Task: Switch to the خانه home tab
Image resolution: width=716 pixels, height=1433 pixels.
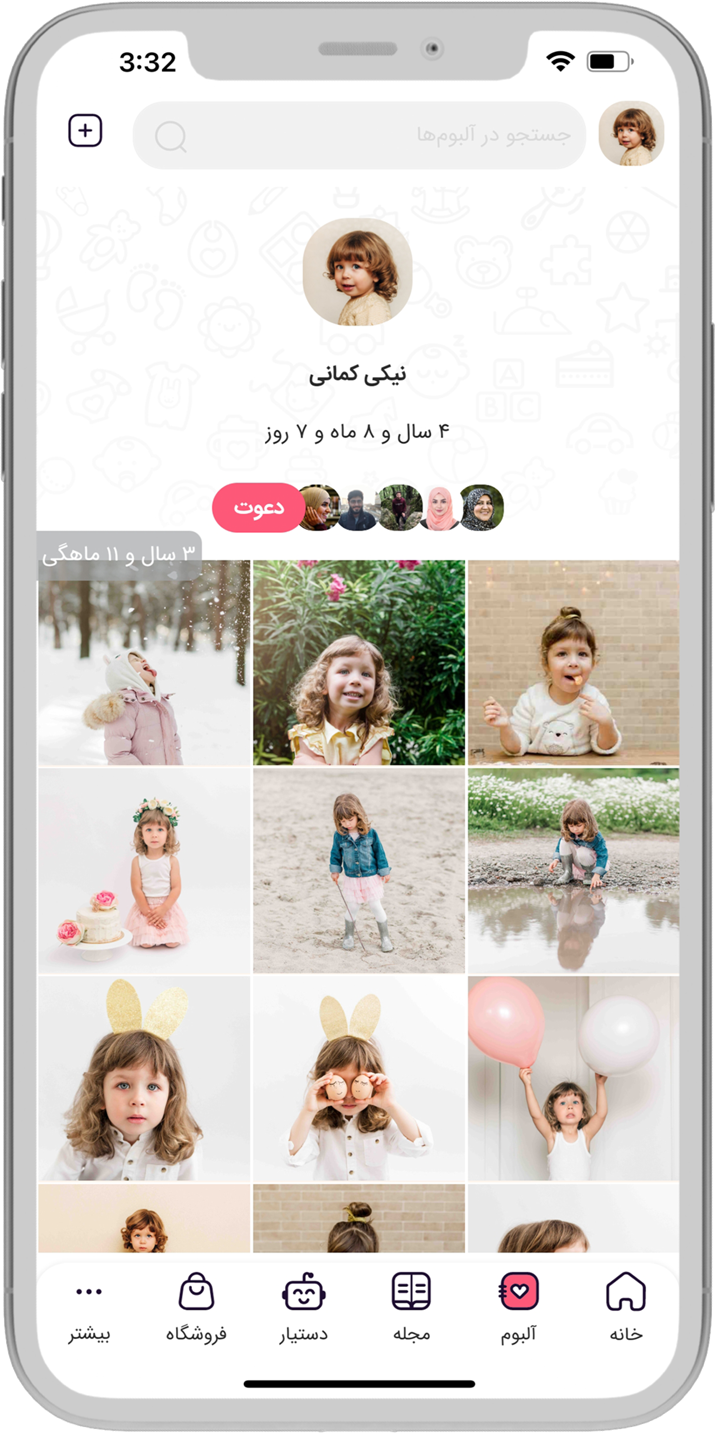Action: coord(626,1307)
